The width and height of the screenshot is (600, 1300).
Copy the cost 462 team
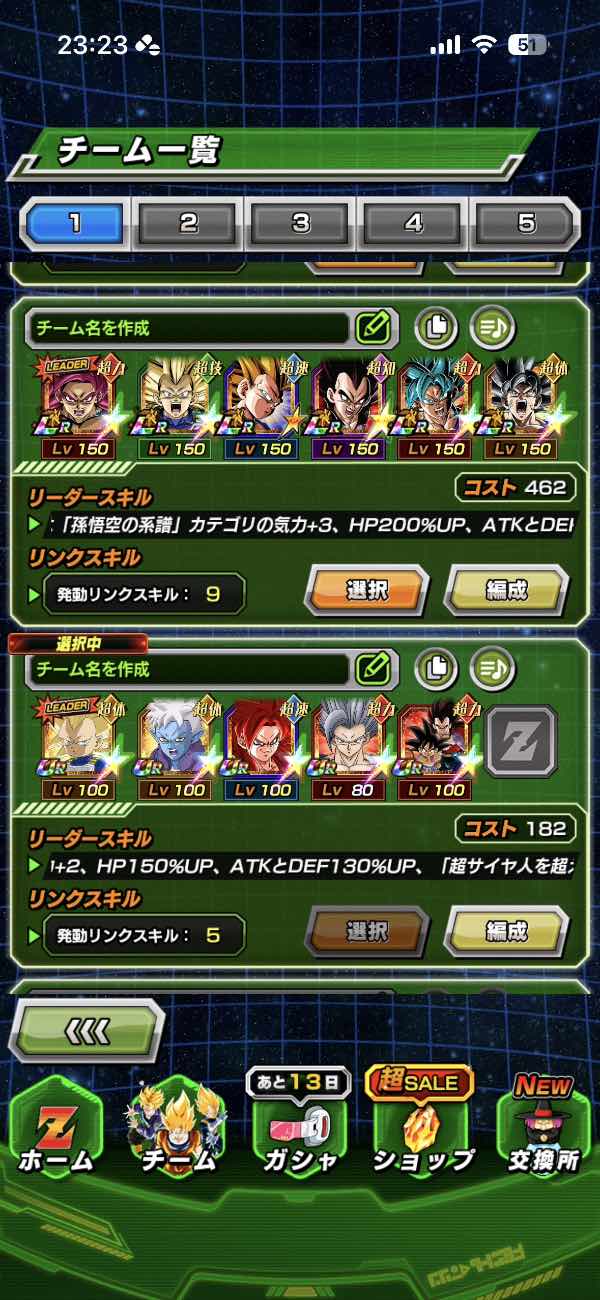pyautogui.click(x=435, y=326)
